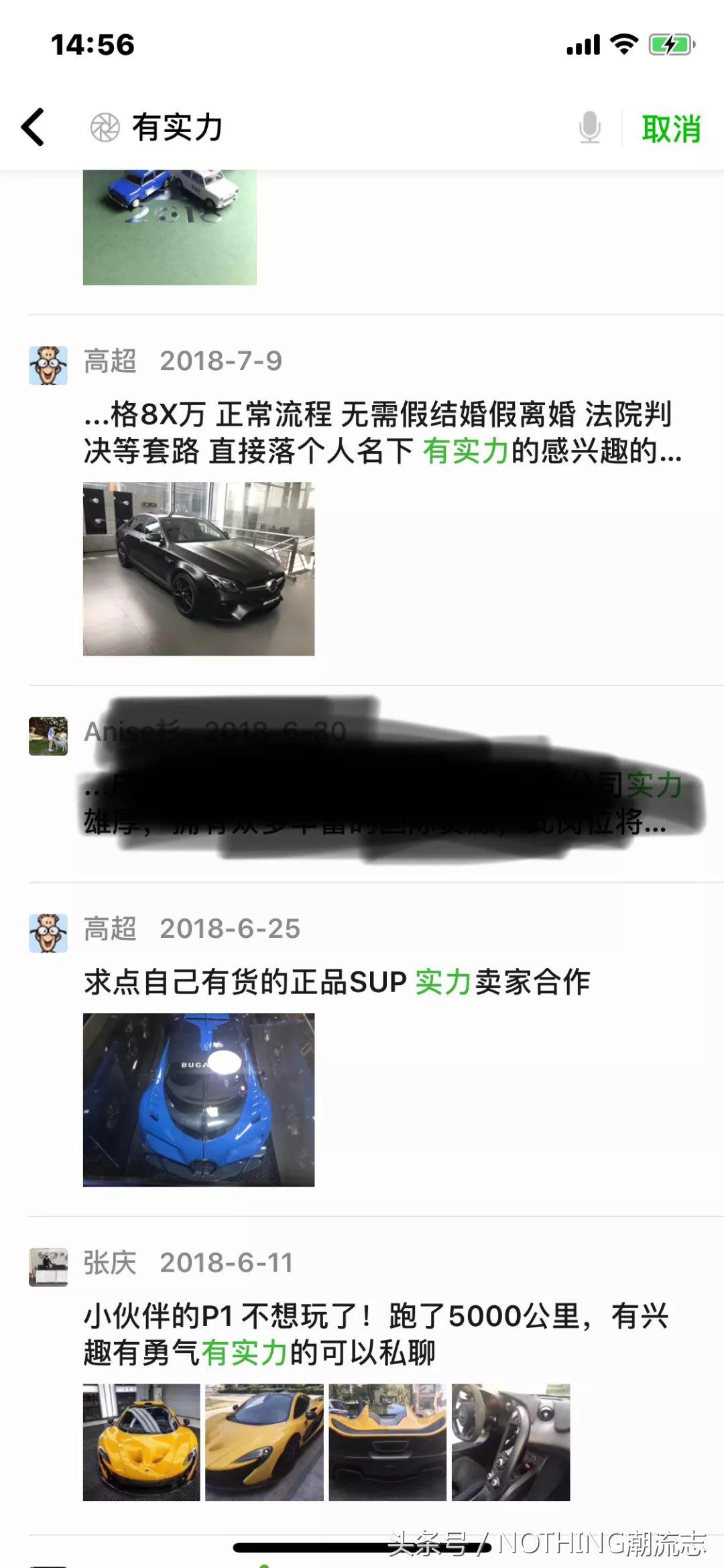Activate the voice search microphone icon
724x1568 pixels.
coord(589,127)
